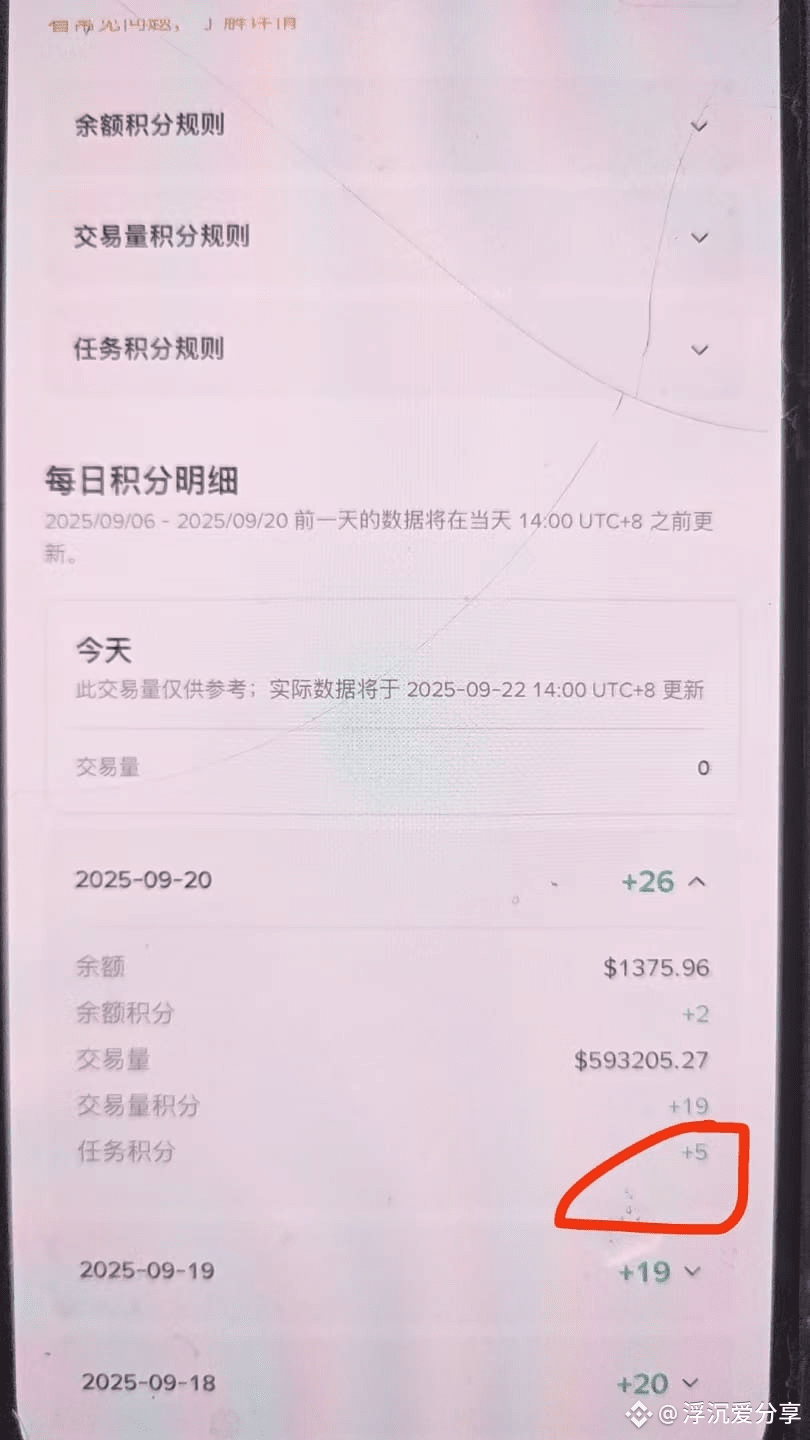Expand the 2025-09-19 points row
This screenshot has height=1440, width=810.
coord(690,1272)
